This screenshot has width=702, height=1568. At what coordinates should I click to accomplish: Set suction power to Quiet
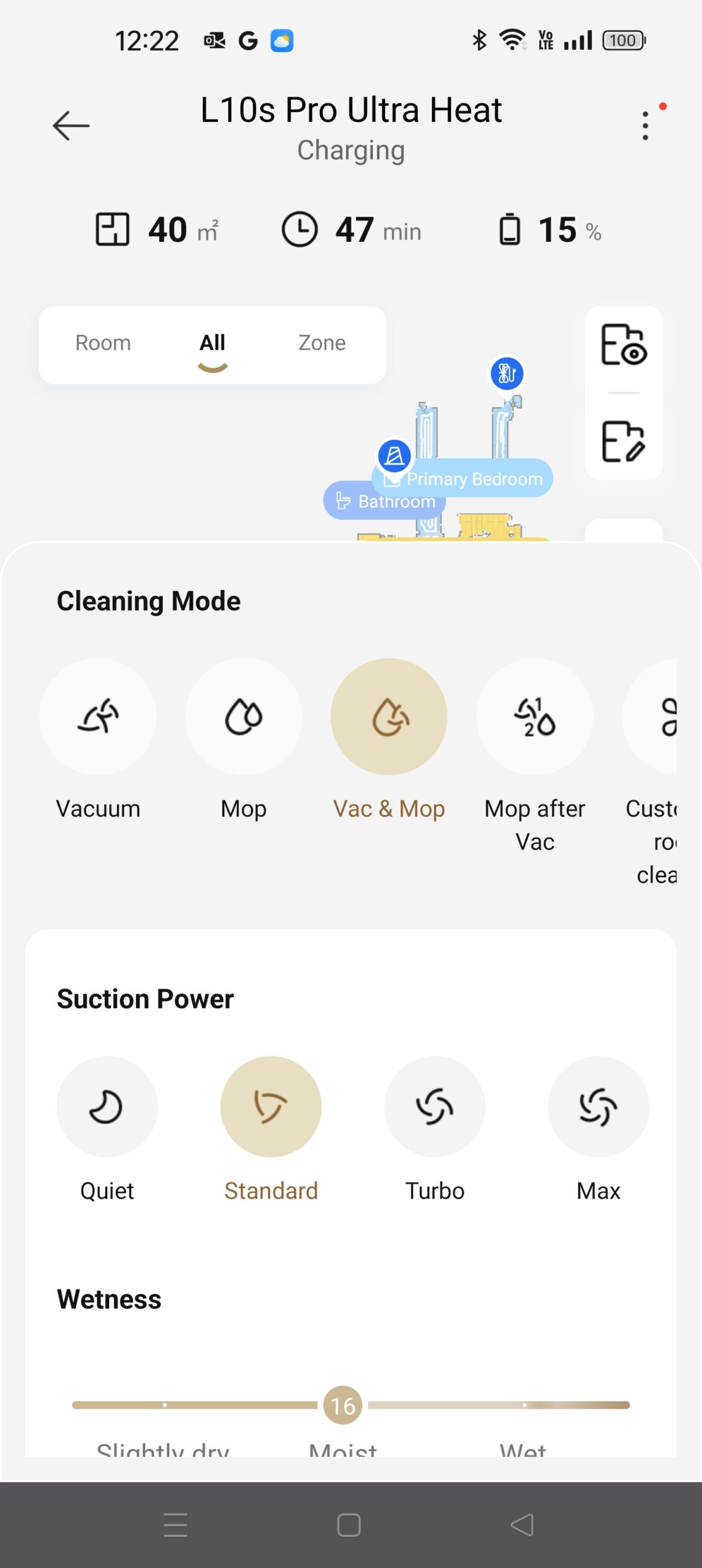107,1106
